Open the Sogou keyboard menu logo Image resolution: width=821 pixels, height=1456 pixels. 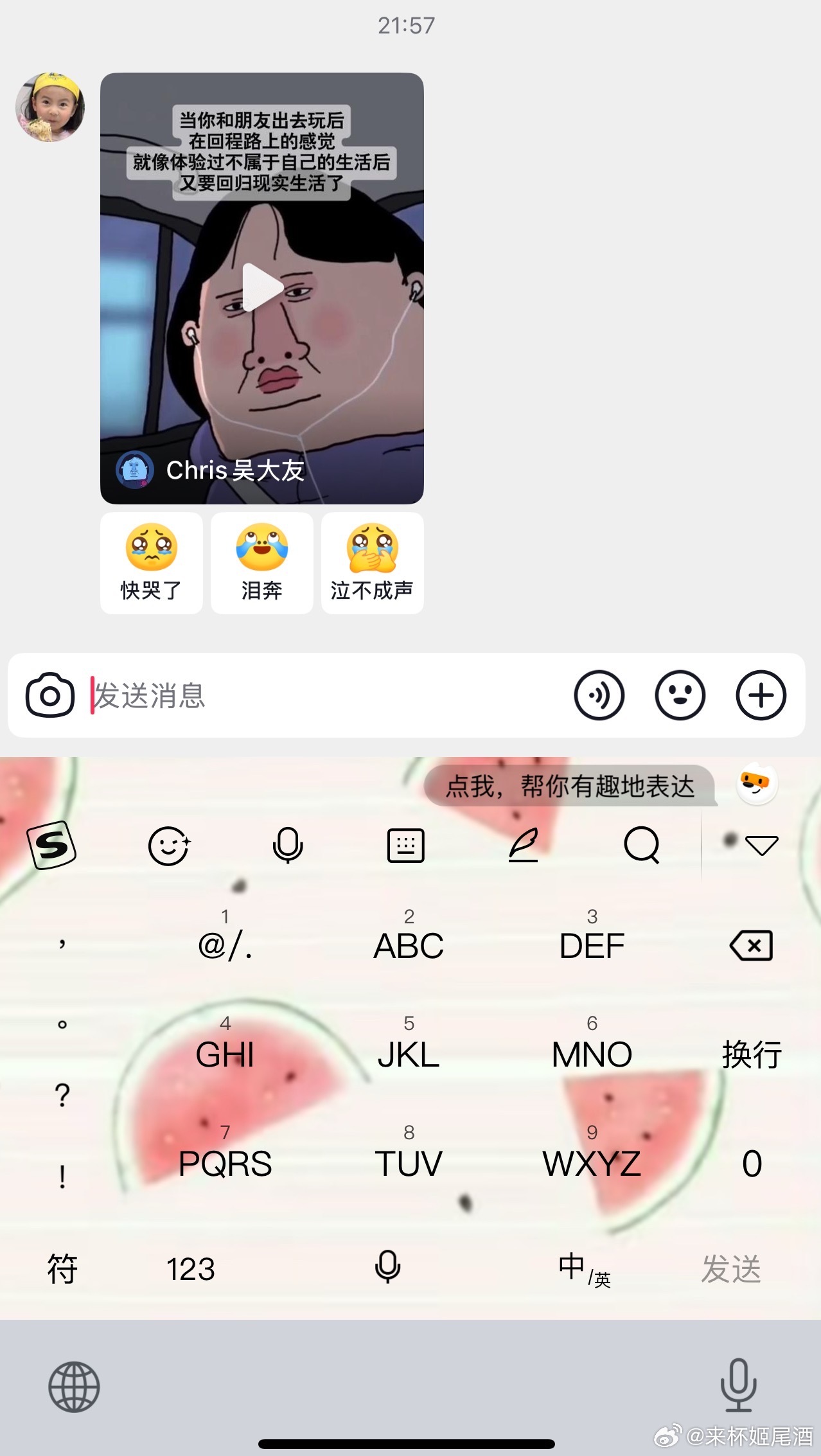[x=51, y=845]
